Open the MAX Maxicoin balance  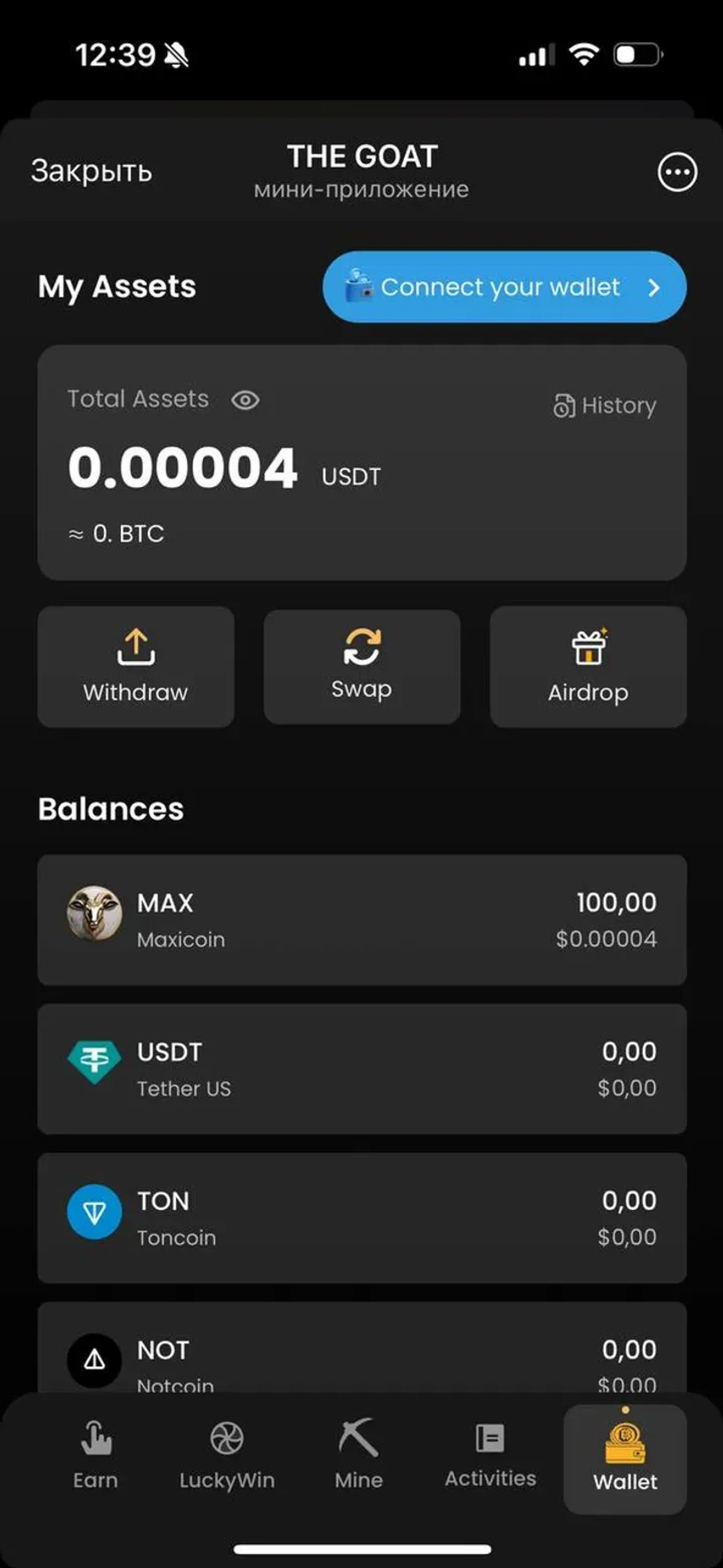[362, 919]
